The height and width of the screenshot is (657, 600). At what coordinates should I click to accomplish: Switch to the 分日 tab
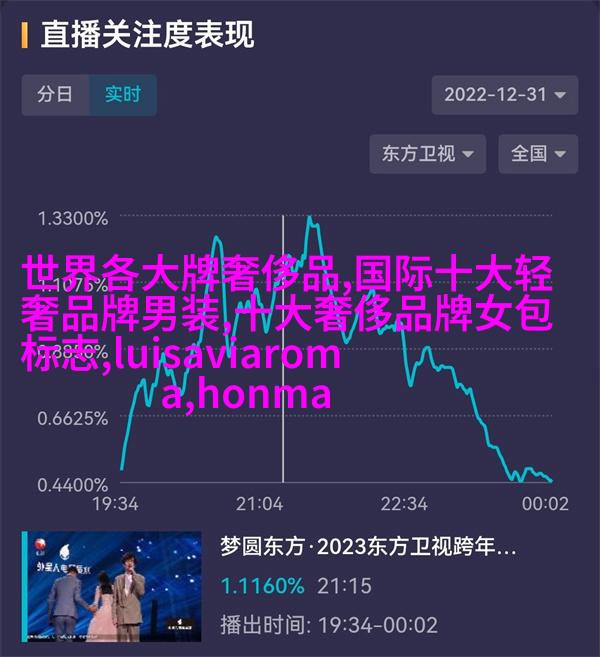click(x=55, y=96)
